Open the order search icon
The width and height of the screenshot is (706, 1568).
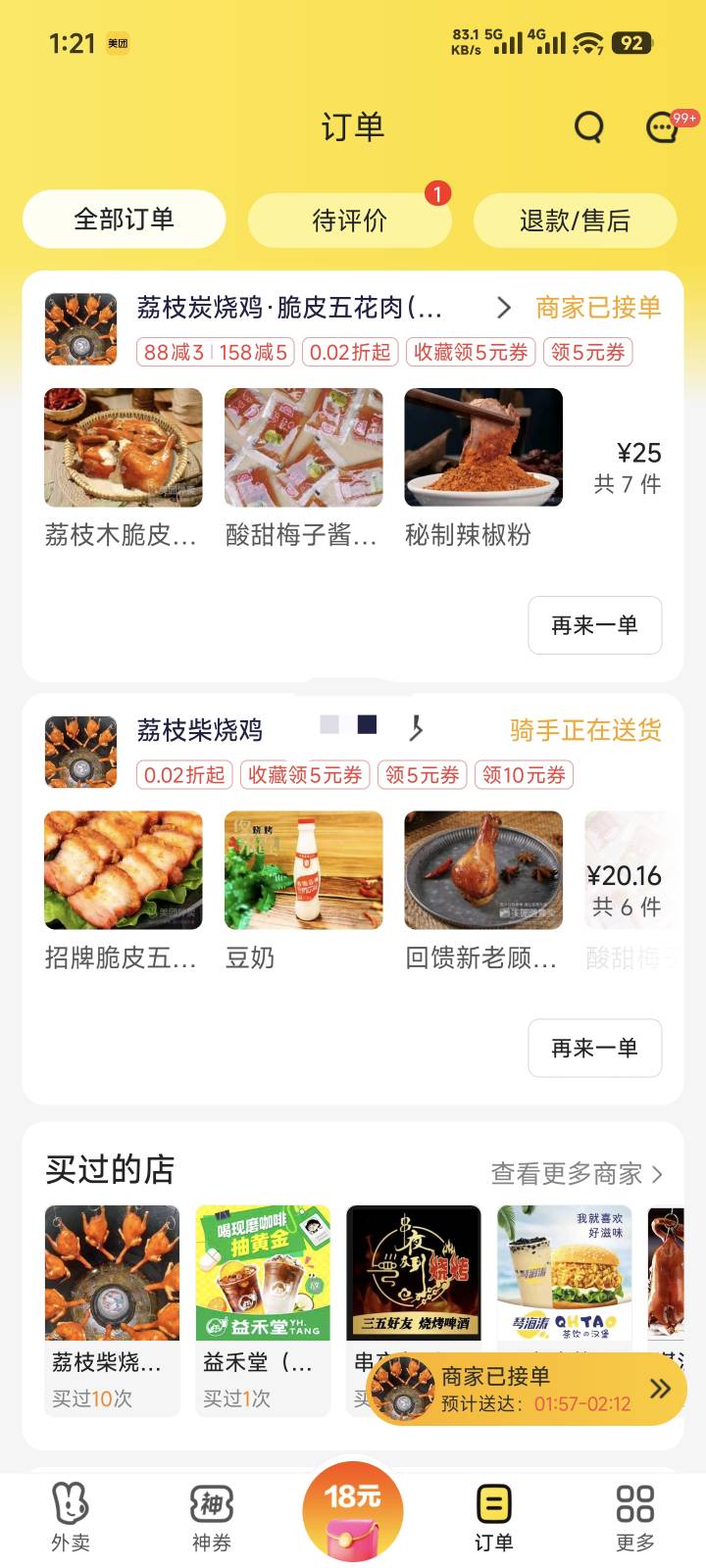(588, 127)
